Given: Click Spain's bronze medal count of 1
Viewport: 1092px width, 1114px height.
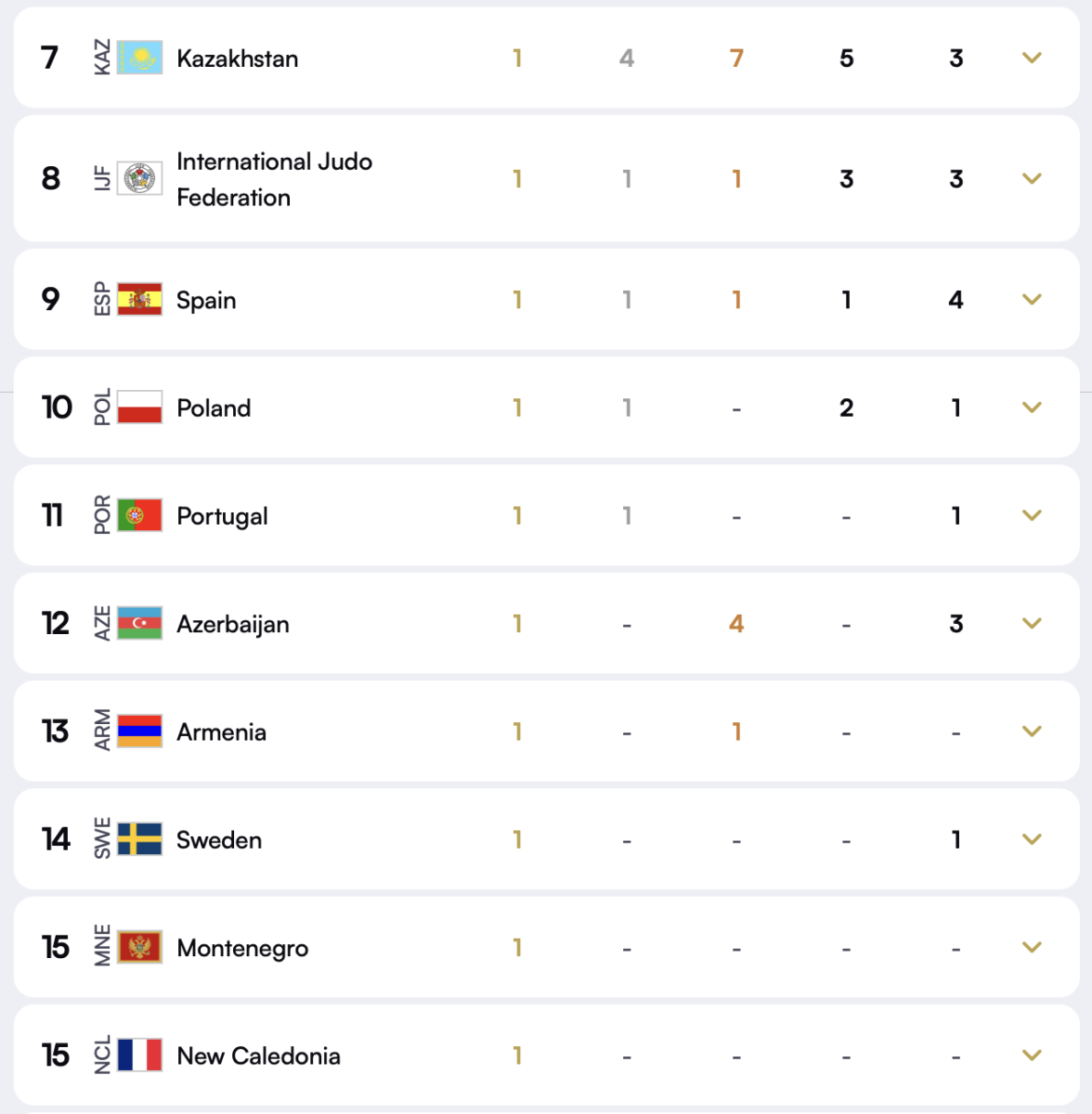Looking at the screenshot, I should [x=736, y=300].
